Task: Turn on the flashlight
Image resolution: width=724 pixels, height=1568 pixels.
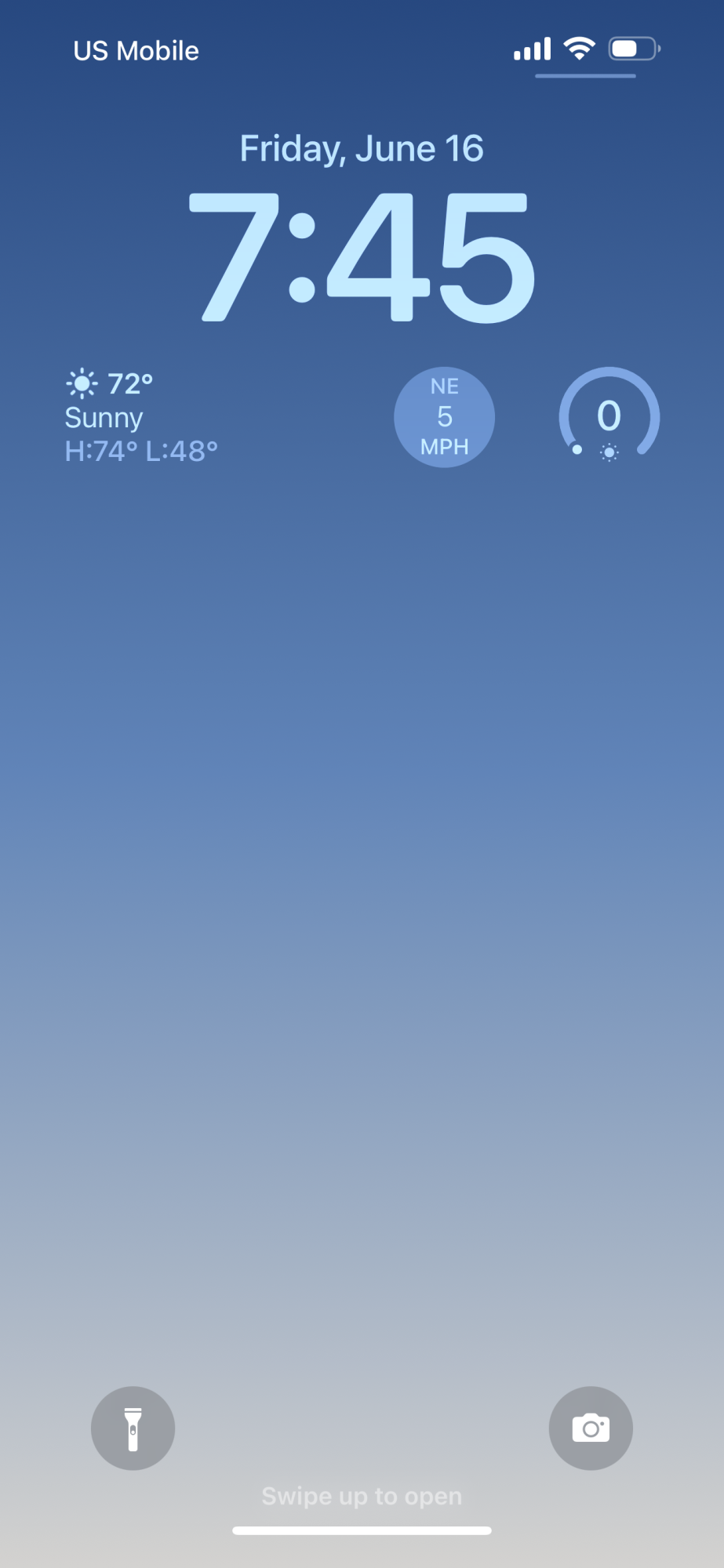Action: pos(133,1428)
